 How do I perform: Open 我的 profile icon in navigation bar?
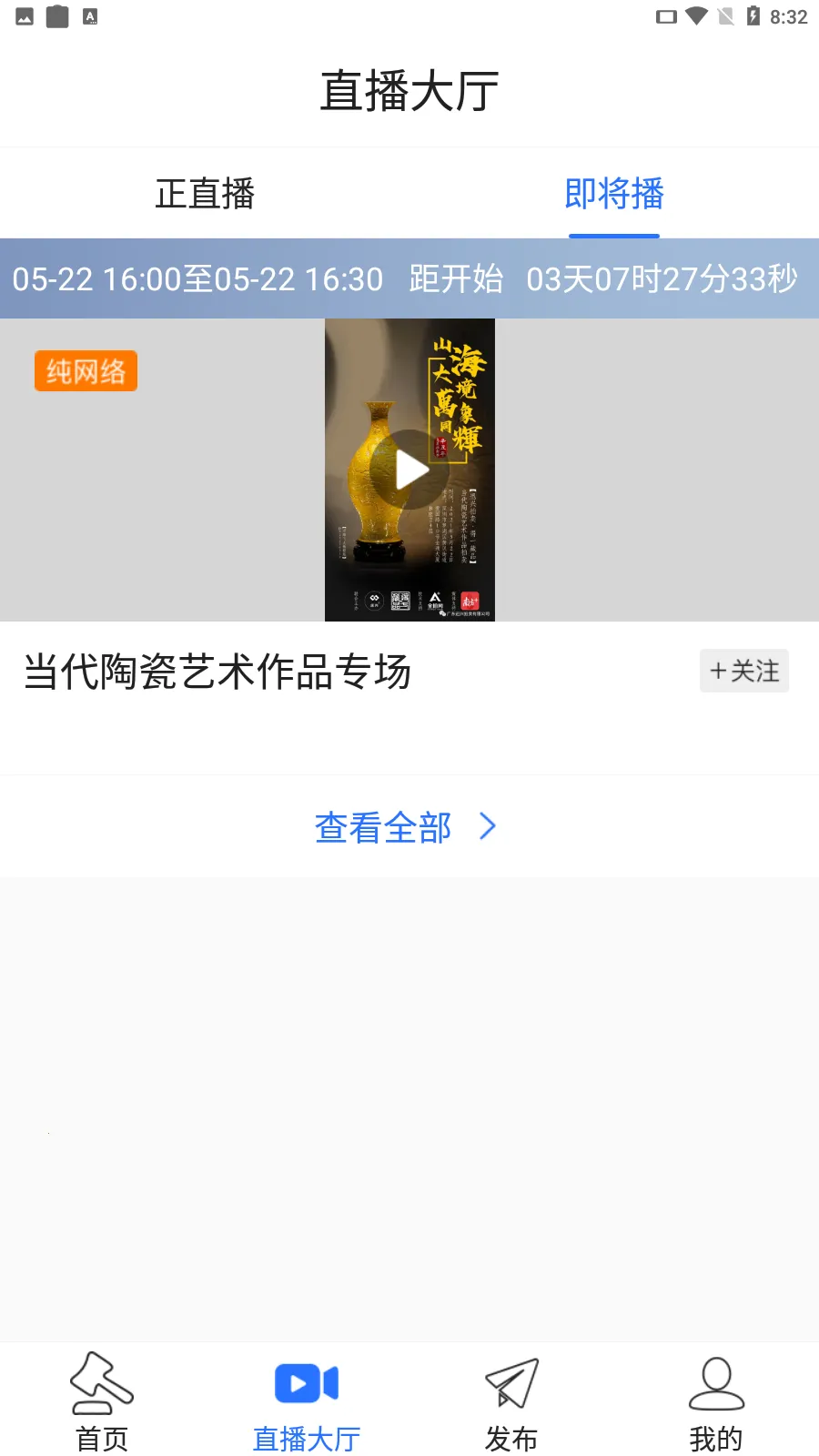click(x=716, y=1382)
